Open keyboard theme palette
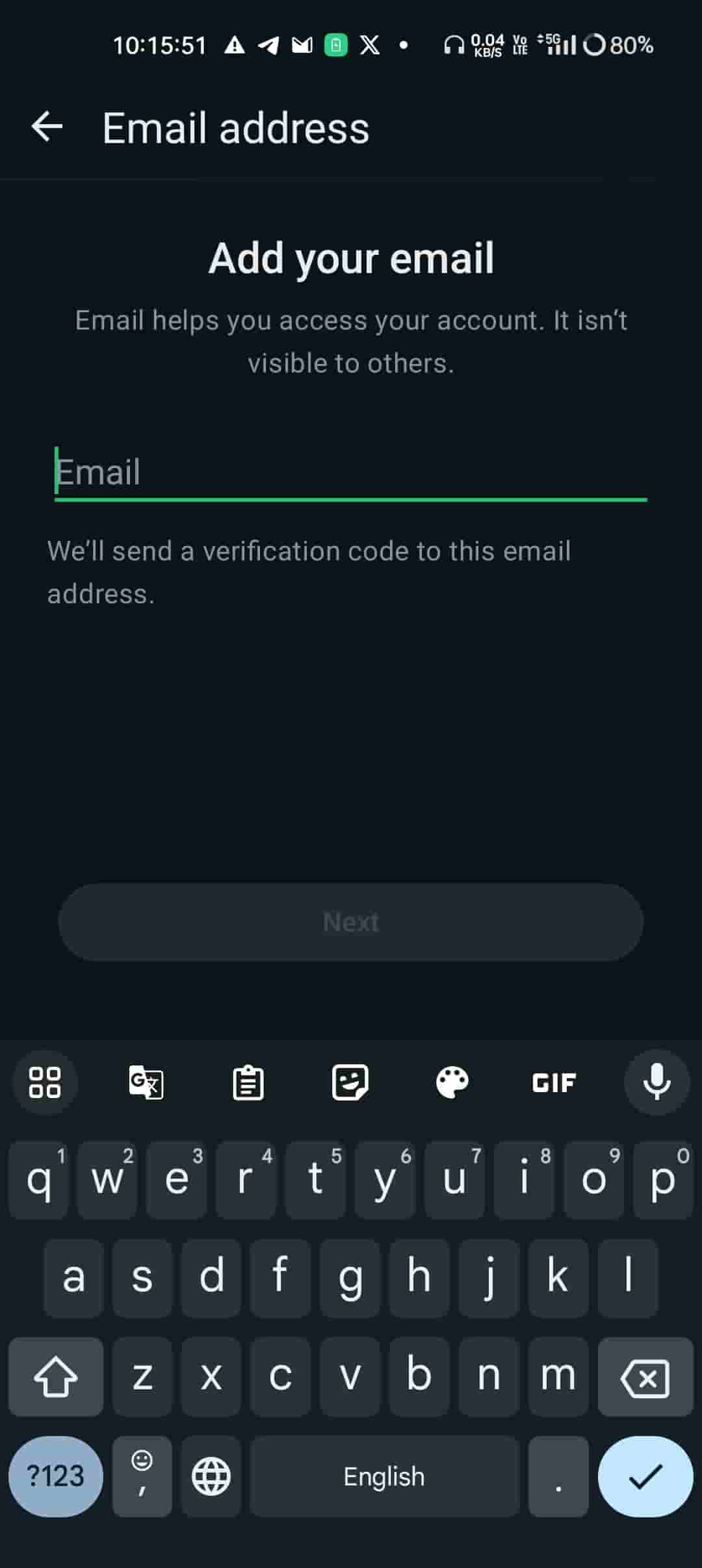 (452, 1082)
